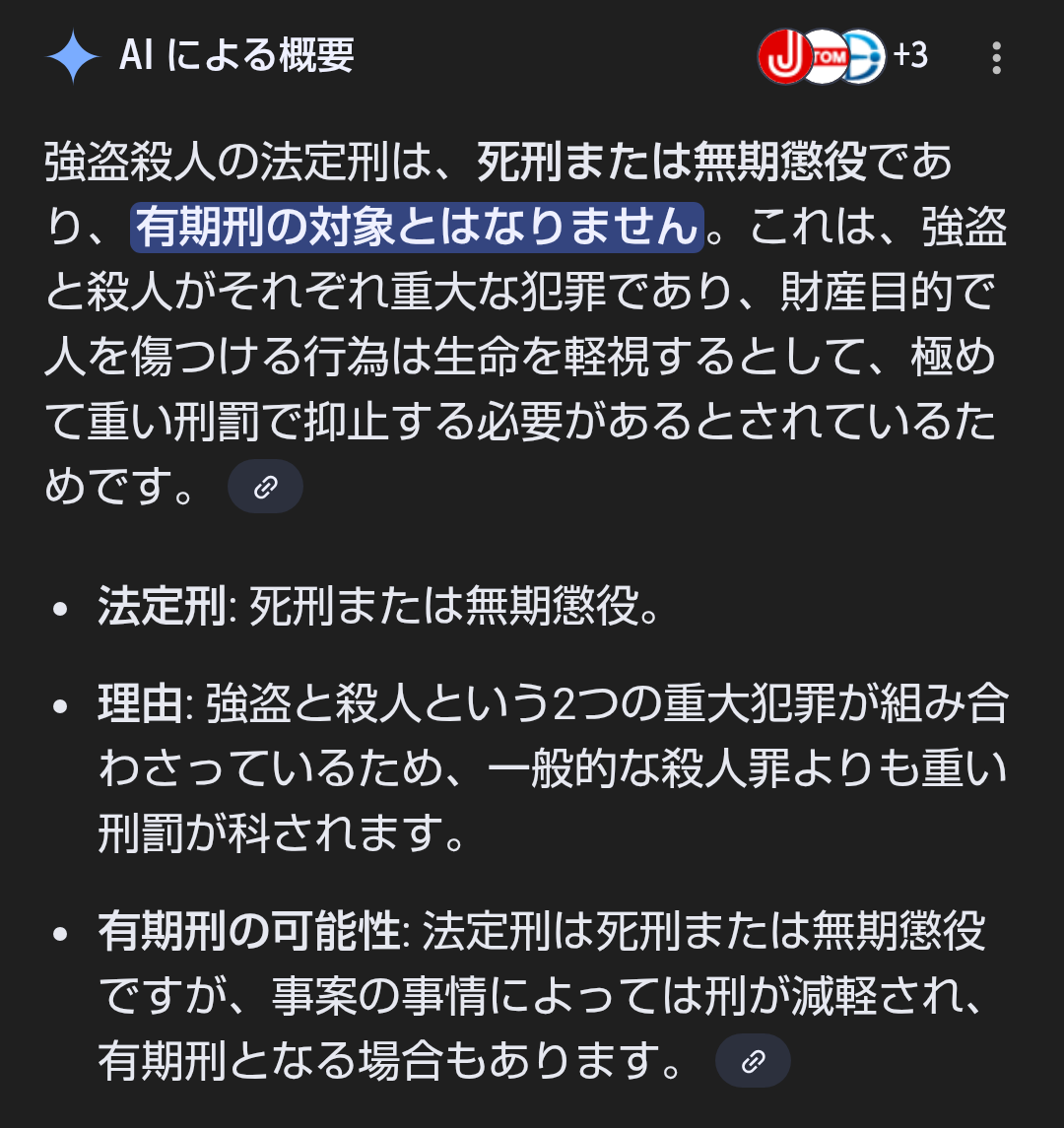
Task: Open the source link after '場合もあります。'
Action: click(753, 1061)
